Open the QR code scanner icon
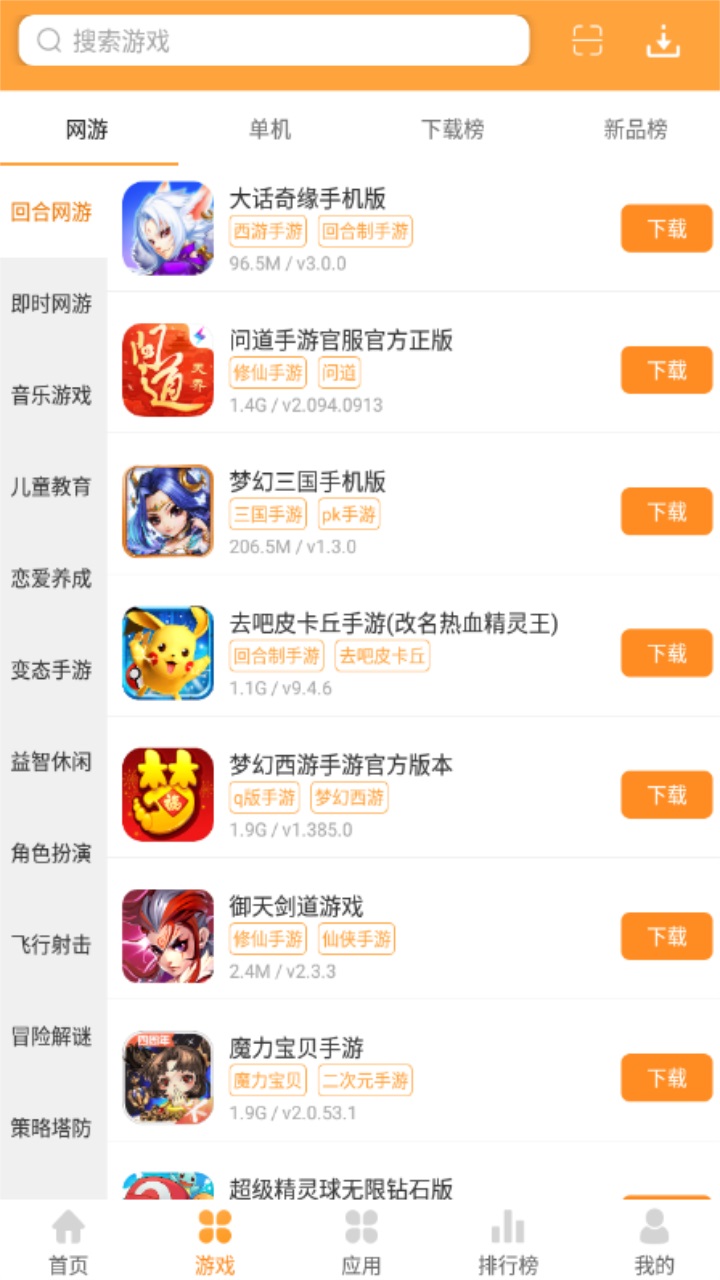Viewport: 720px width, 1280px height. click(x=589, y=41)
